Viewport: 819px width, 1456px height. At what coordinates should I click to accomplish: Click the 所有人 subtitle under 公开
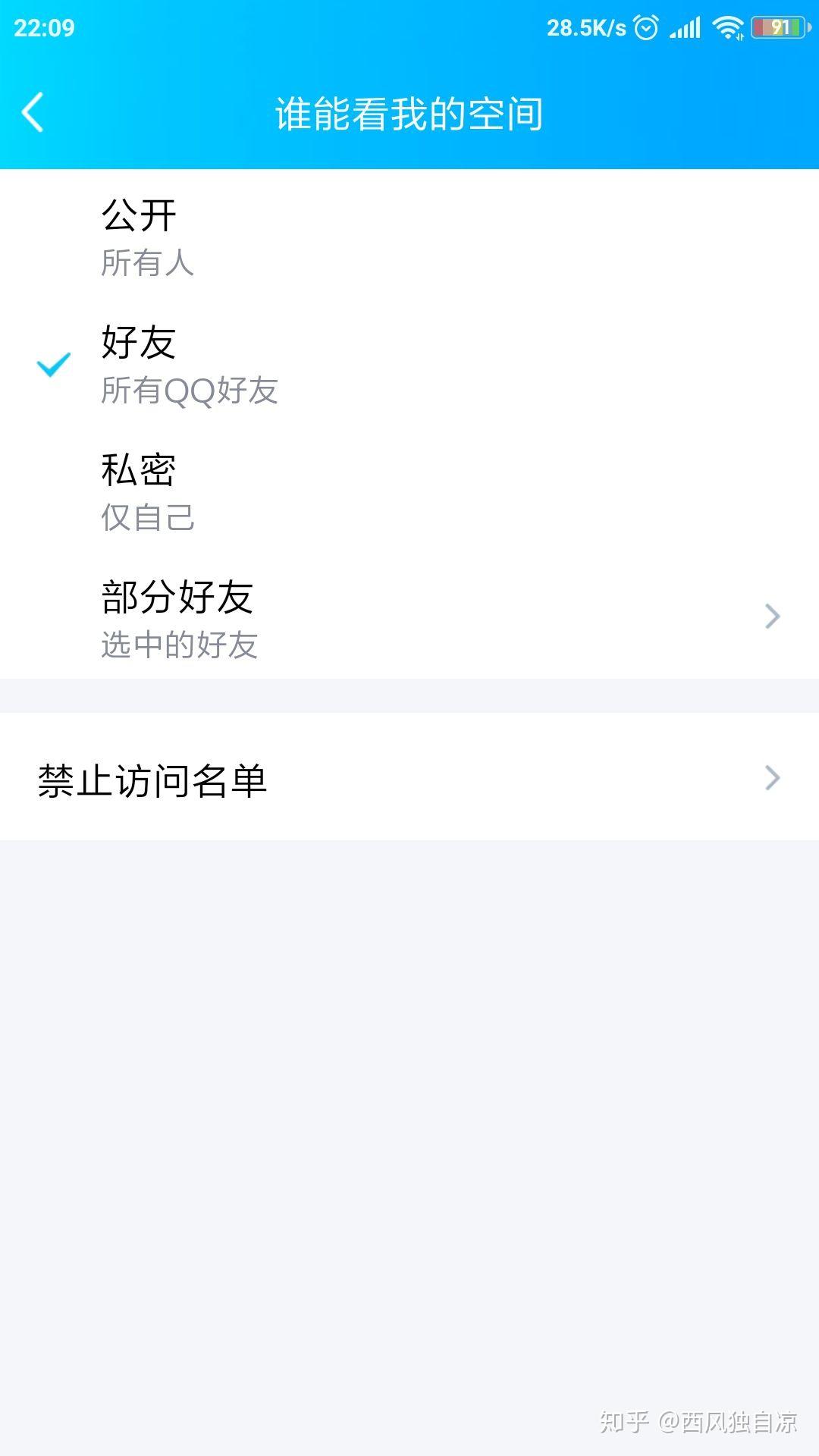(149, 265)
